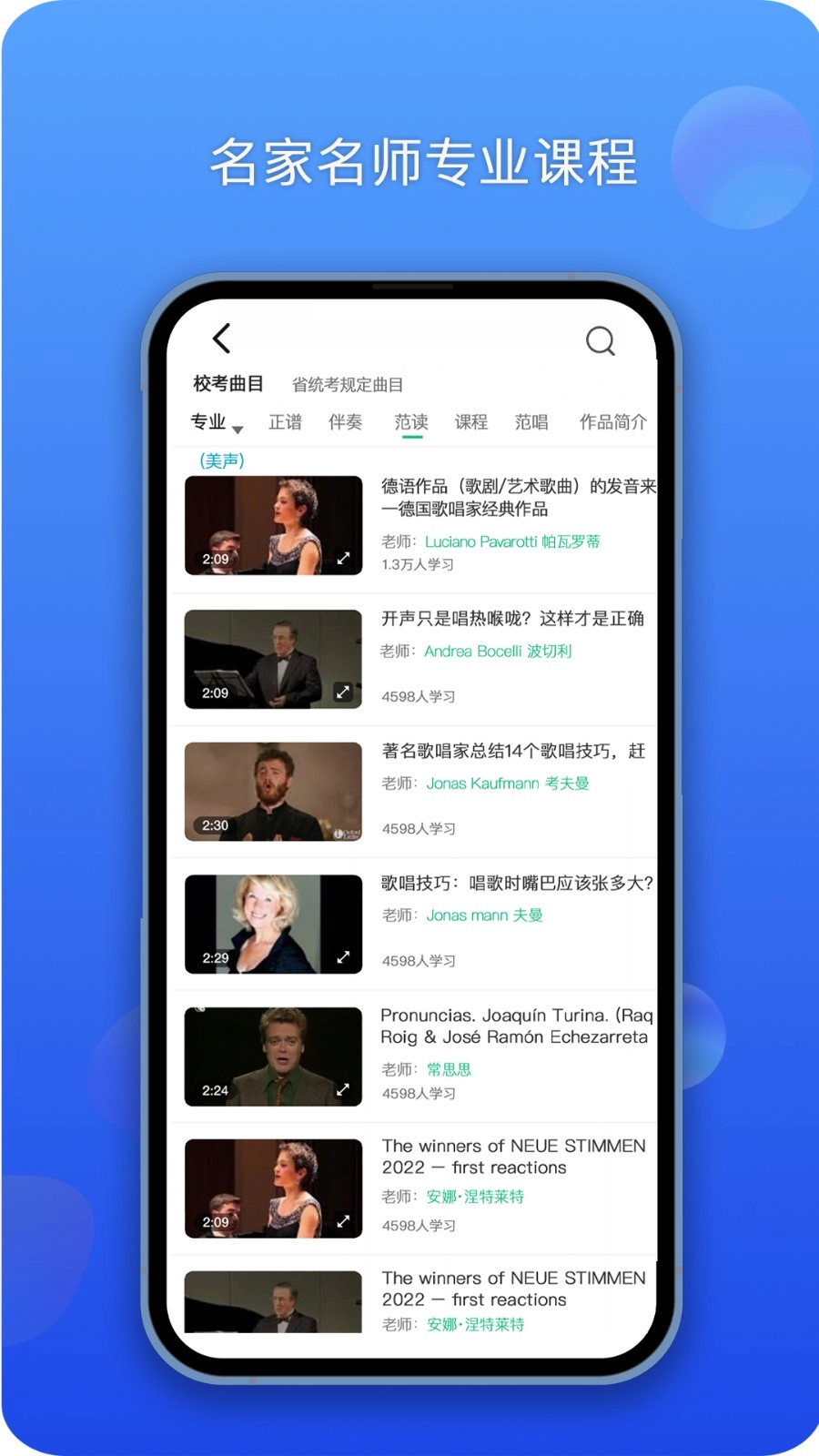Switch to the 省统考规定曲目 tab
Viewport: 819px width, 1456px height.
tap(349, 384)
